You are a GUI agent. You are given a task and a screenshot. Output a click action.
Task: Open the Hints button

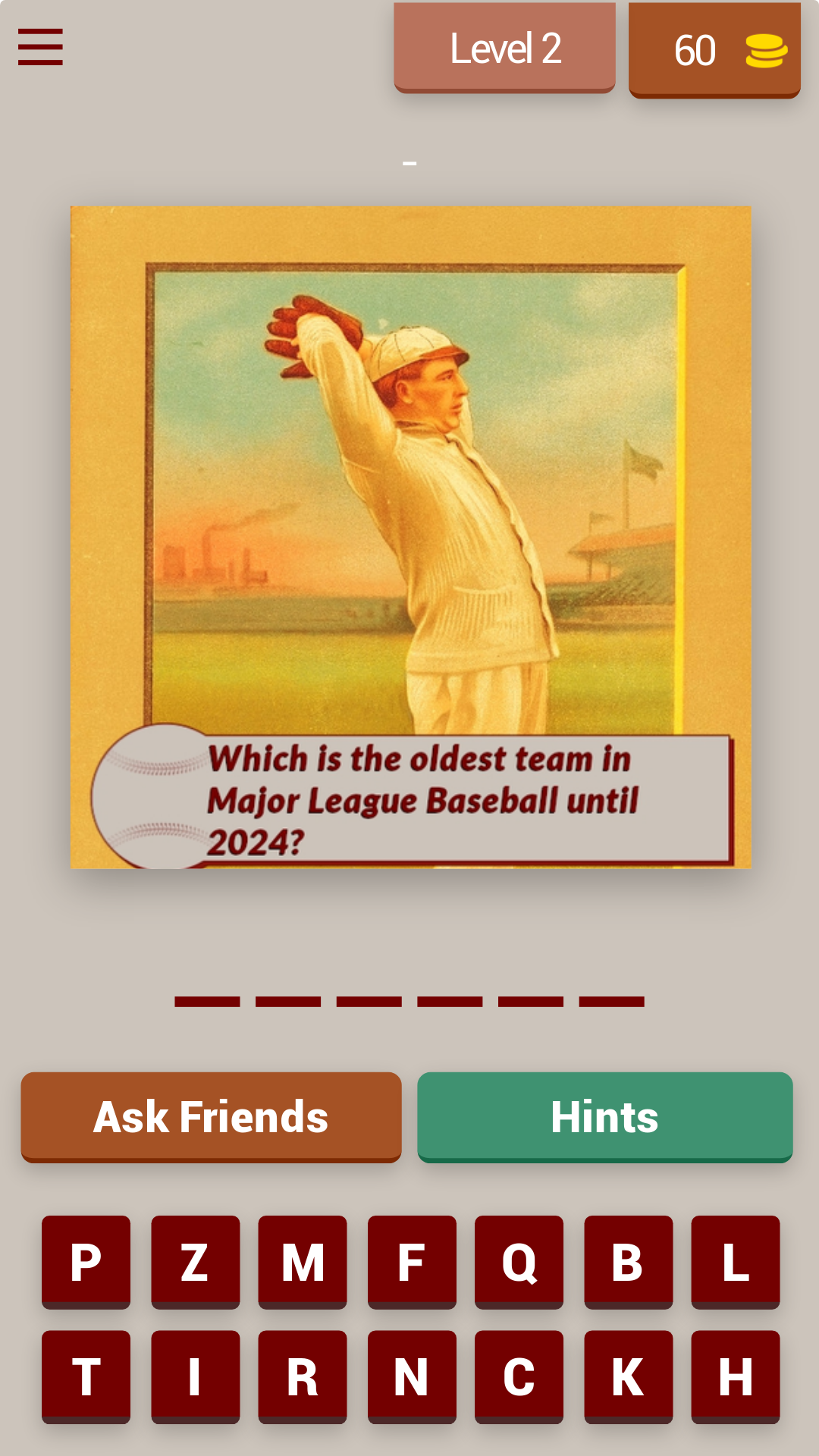pos(604,1116)
